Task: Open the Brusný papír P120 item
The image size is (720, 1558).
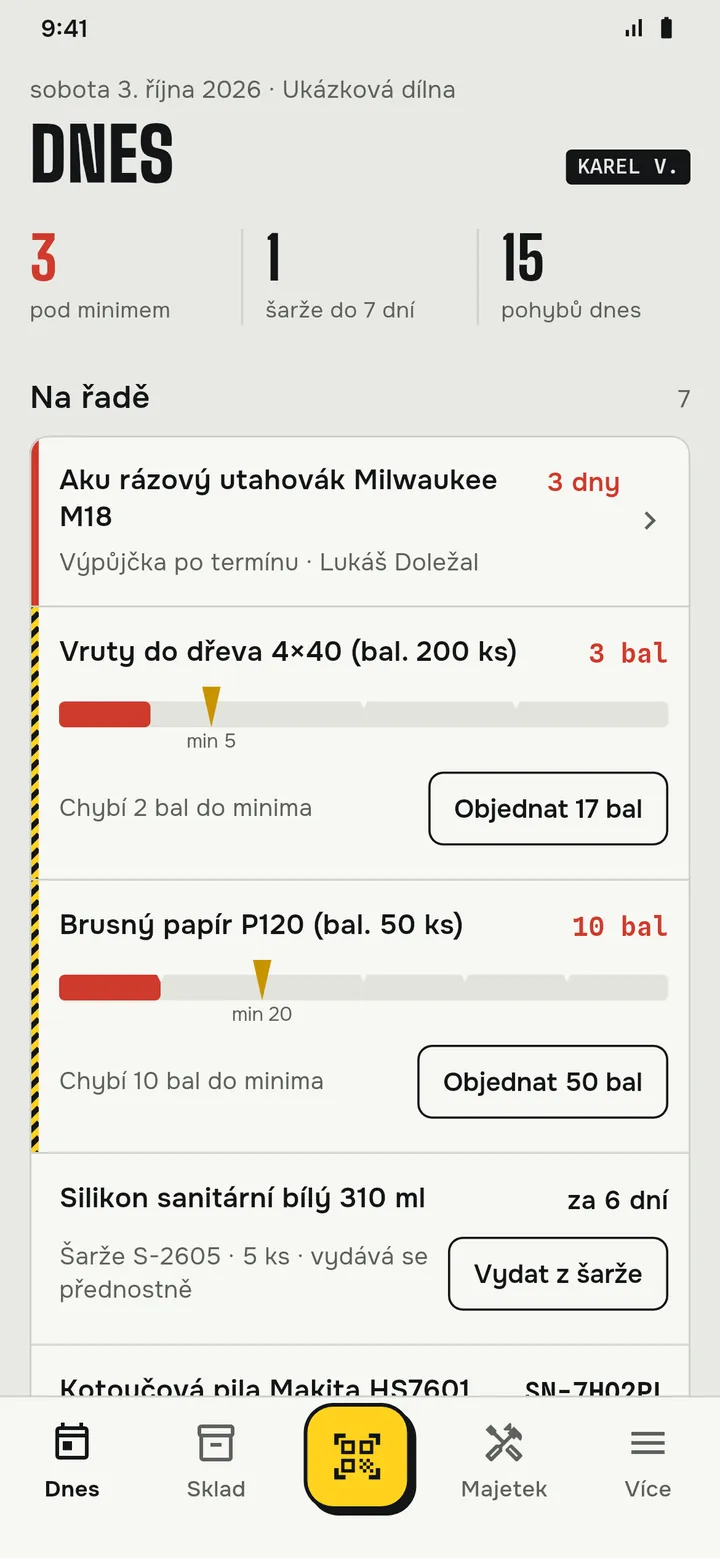Action: point(261,925)
